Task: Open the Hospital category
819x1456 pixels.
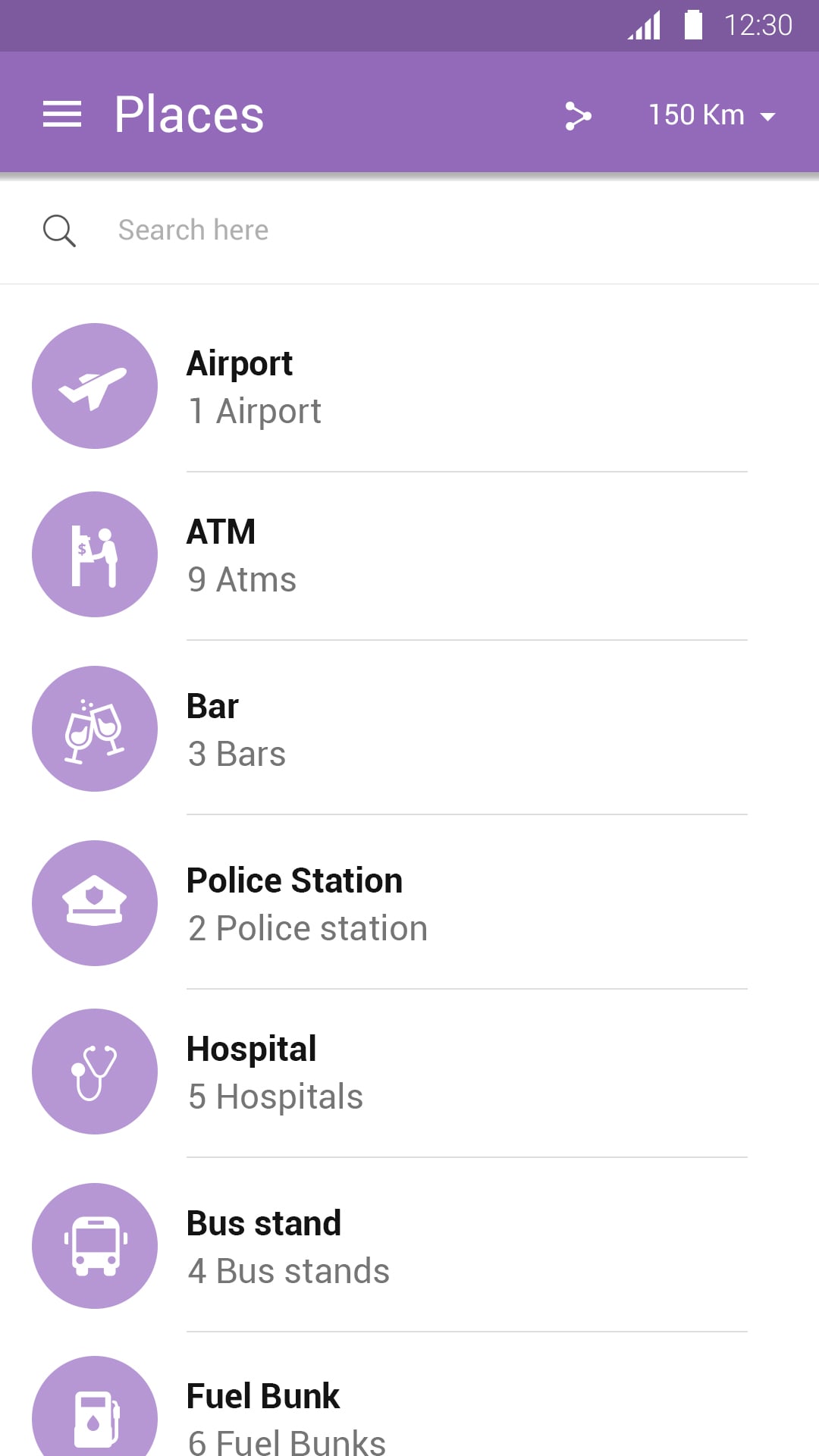Action: pos(409,1072)
